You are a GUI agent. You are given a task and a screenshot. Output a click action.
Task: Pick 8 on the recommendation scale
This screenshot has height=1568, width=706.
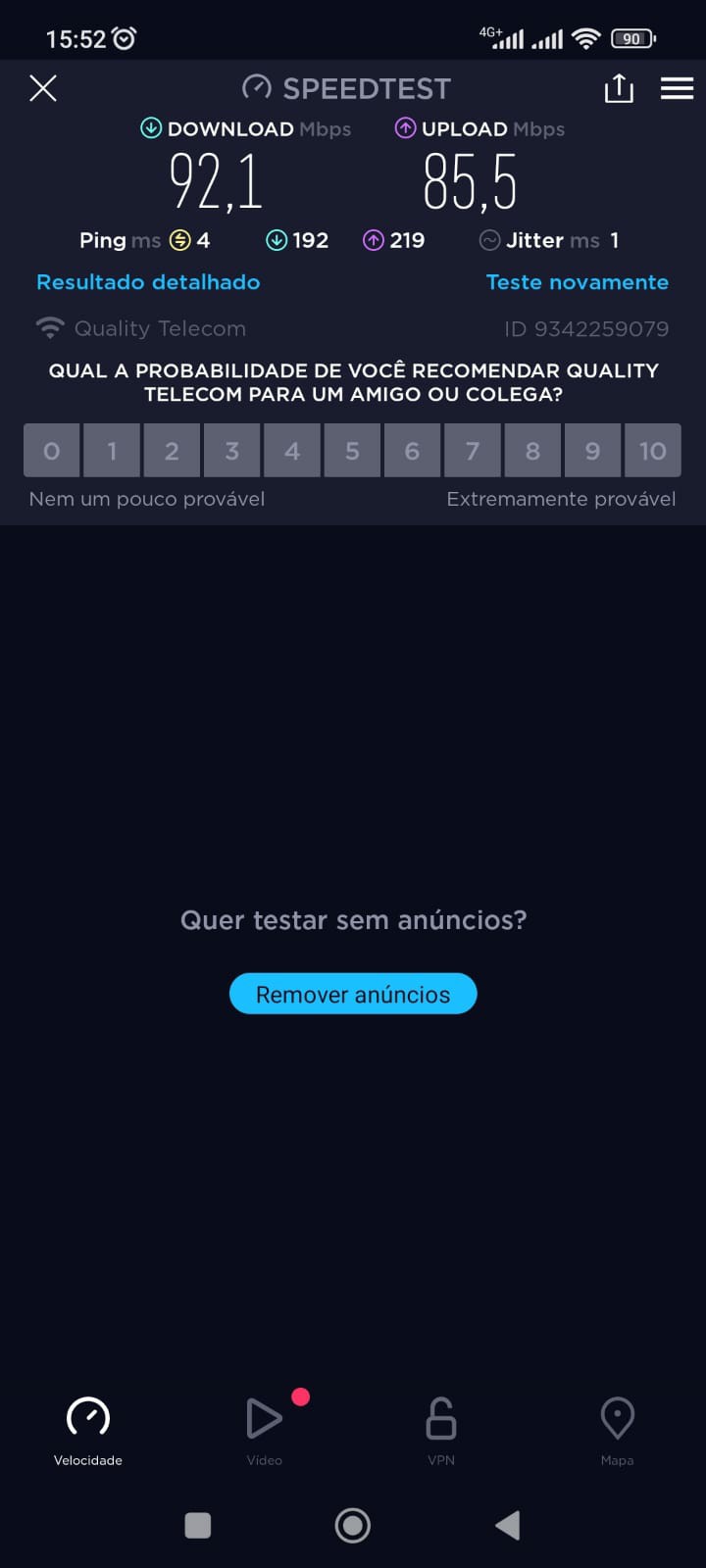(x=532, y=451)
